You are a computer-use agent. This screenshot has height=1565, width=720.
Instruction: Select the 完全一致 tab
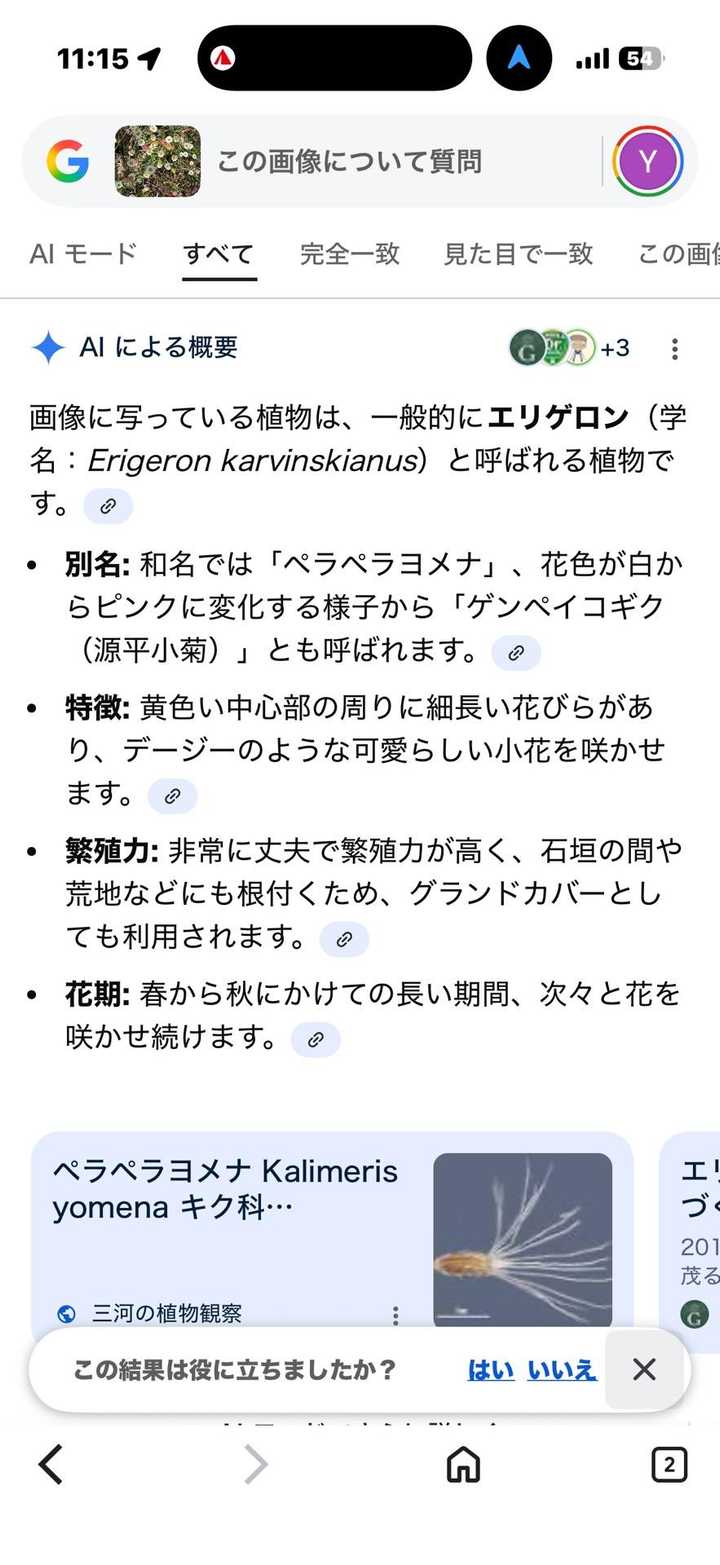[350, 254]
